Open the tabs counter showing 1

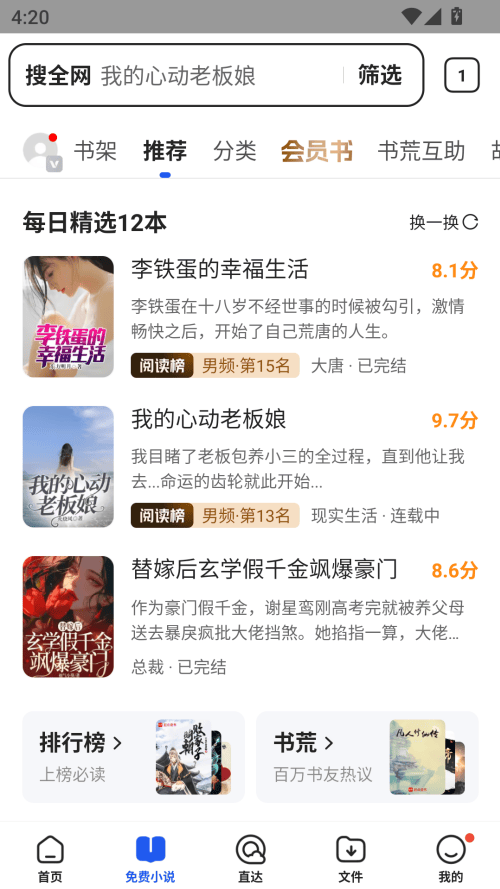(x=462, y=75)
